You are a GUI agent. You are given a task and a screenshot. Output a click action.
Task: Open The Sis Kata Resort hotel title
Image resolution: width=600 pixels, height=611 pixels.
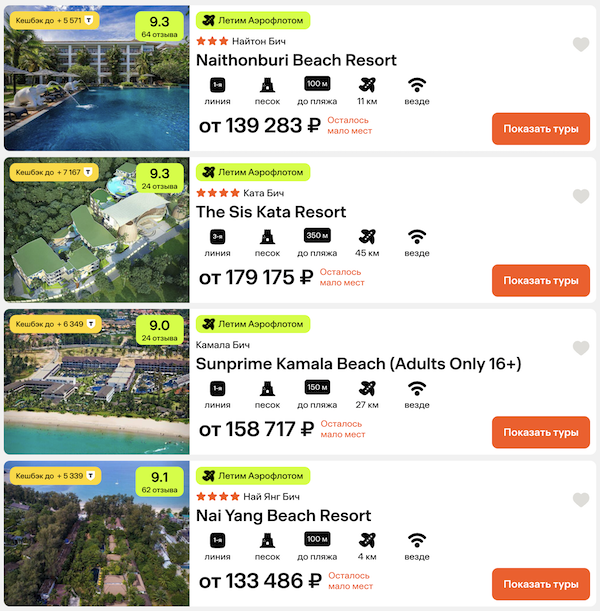click(x=271, y=212)
